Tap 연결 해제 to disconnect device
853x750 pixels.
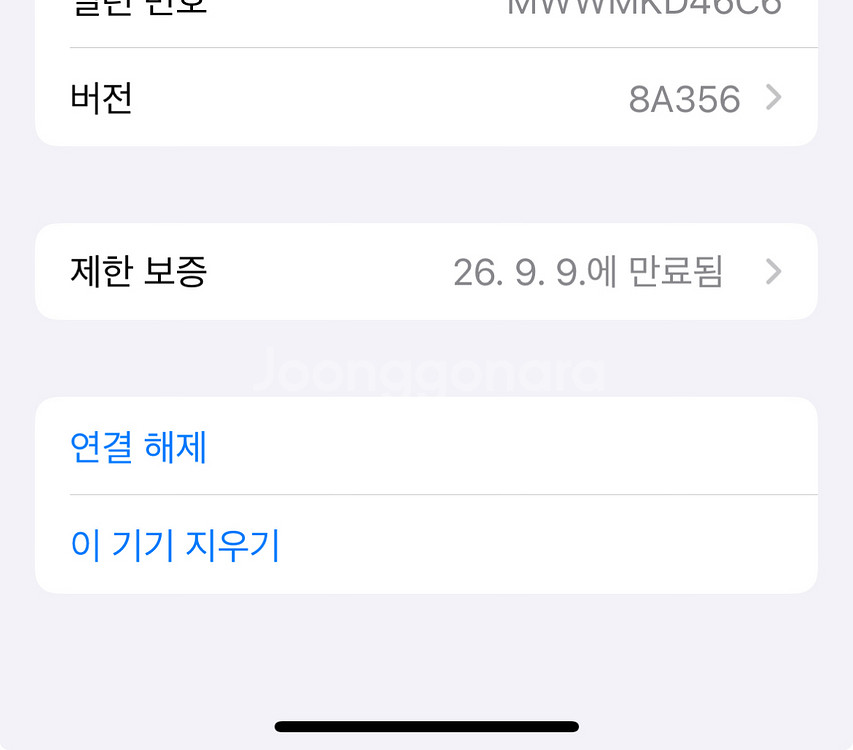click(140, 447)
